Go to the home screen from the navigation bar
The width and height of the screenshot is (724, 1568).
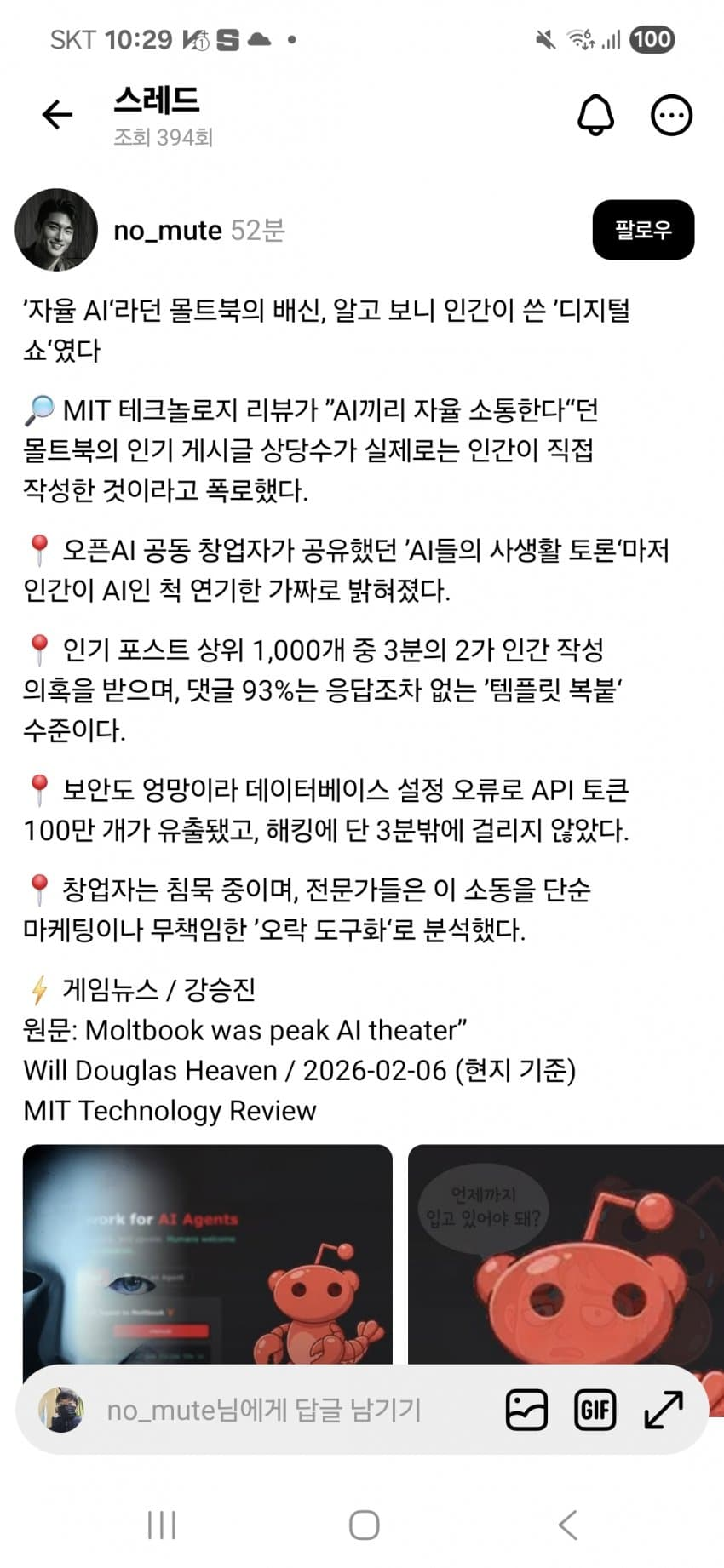point(364,1525)
